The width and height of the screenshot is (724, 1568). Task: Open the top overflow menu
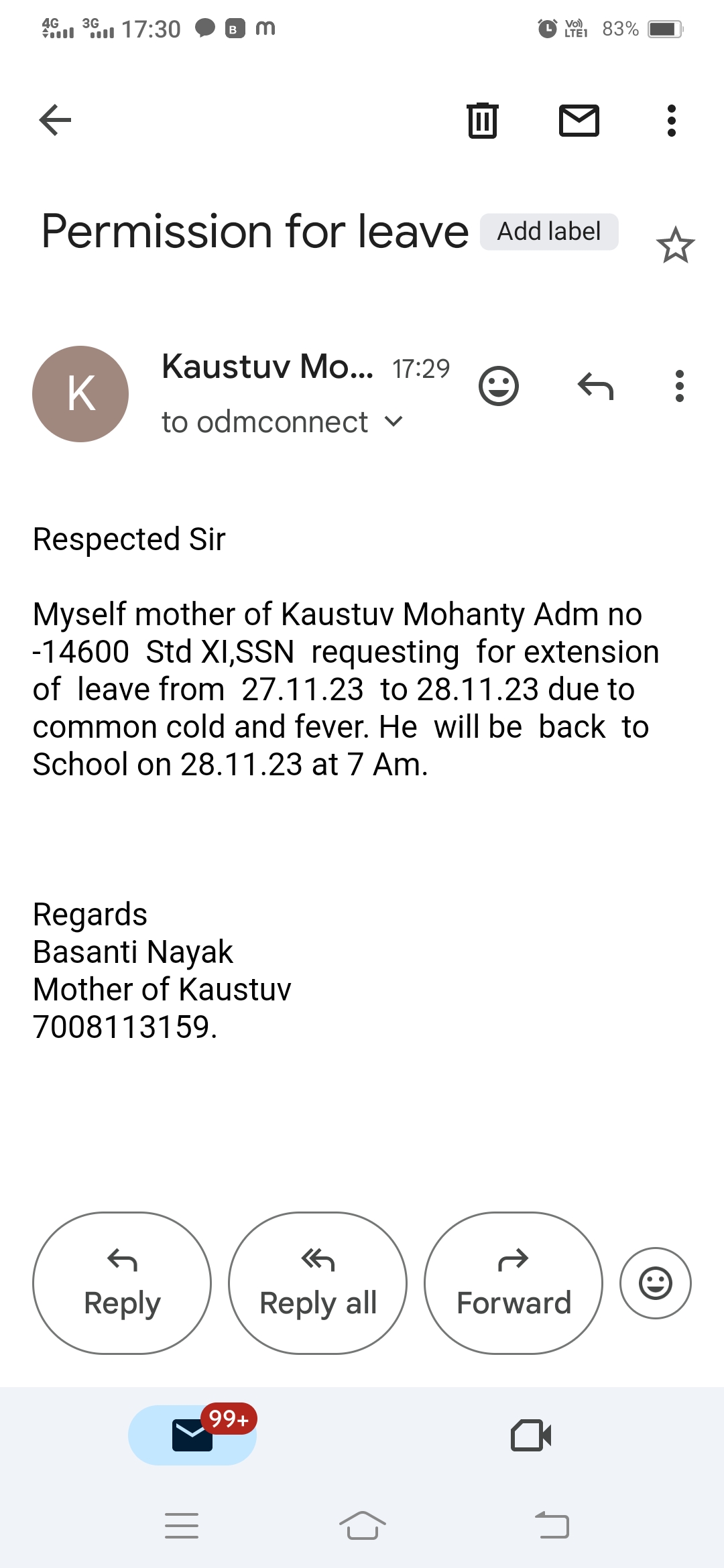coord(671,121)
